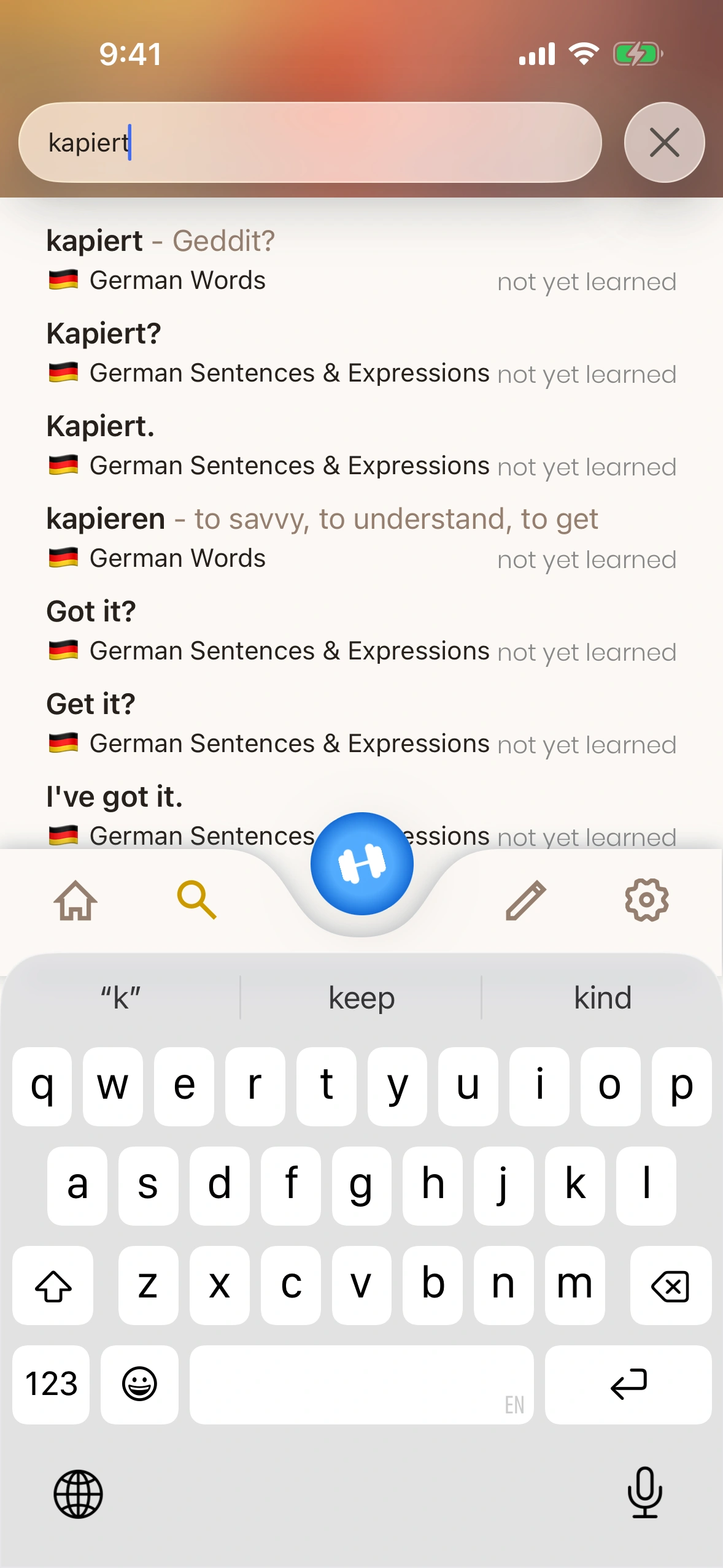Viewport: 723px width, 1568px height.
Task: Open the "kapiert - Geddit?" result
Action: click(x=361, y=260)
